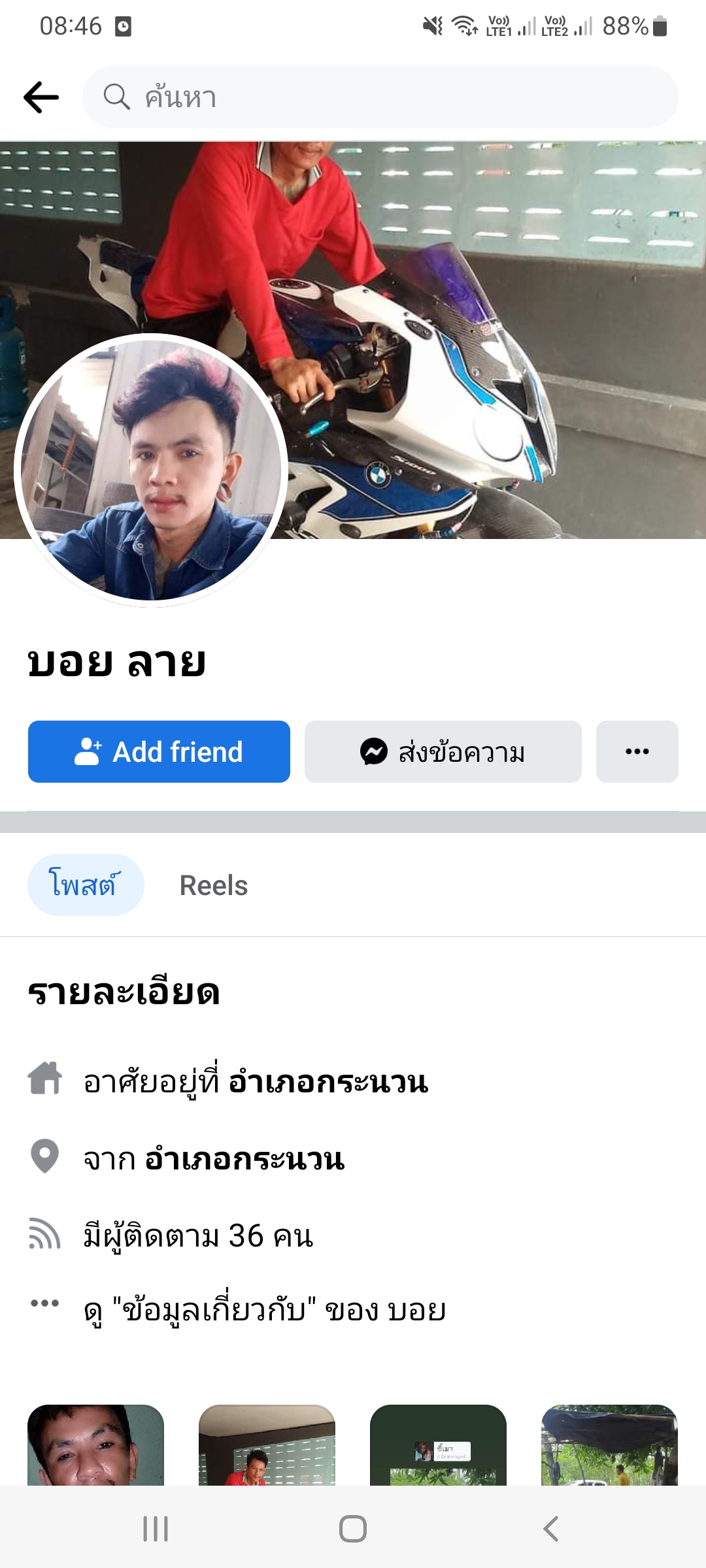Select the โพสต์ tab

(x=85, y=885)
